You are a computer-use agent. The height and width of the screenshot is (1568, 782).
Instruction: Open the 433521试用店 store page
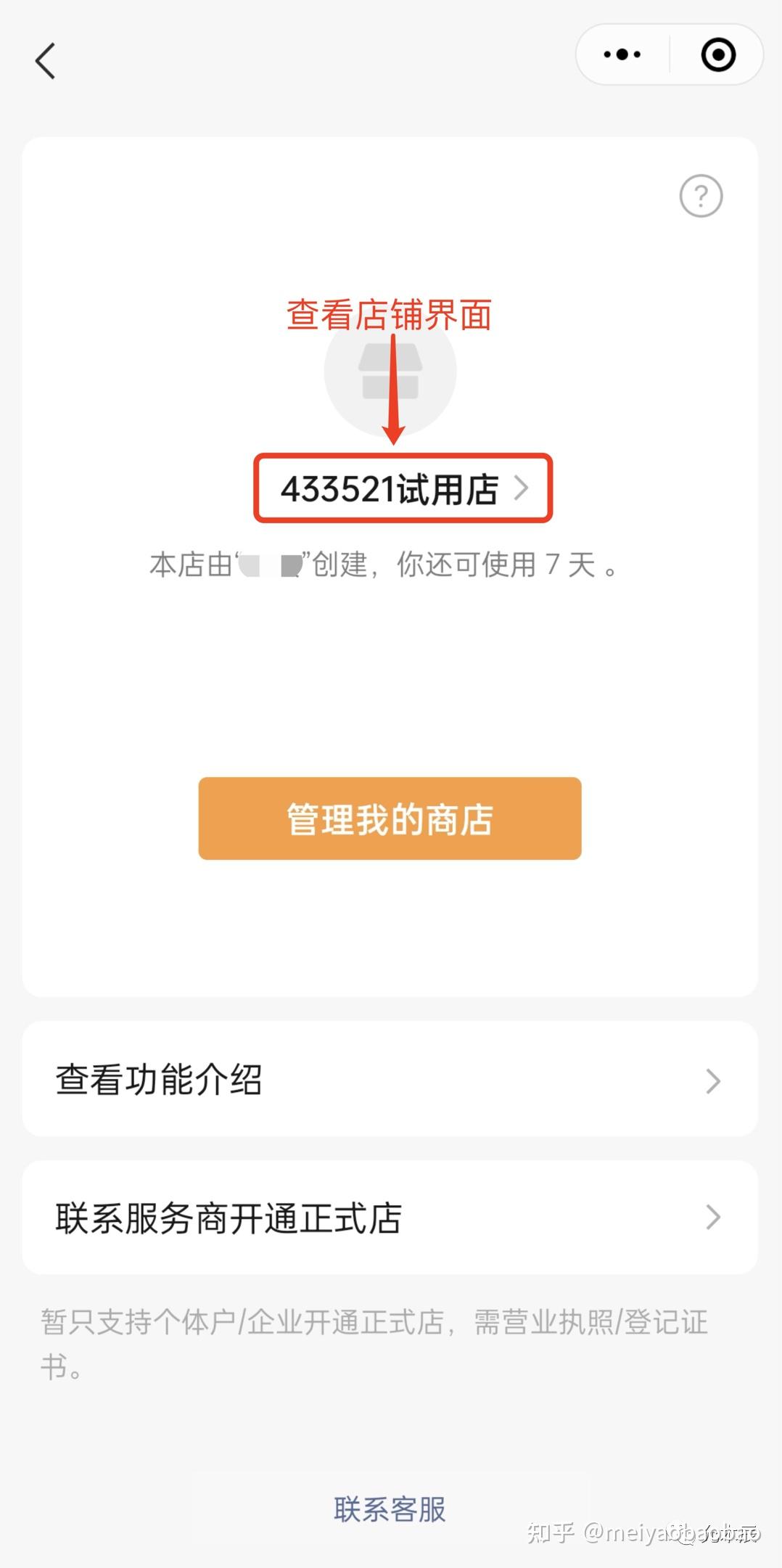click(x=403, y=489)
